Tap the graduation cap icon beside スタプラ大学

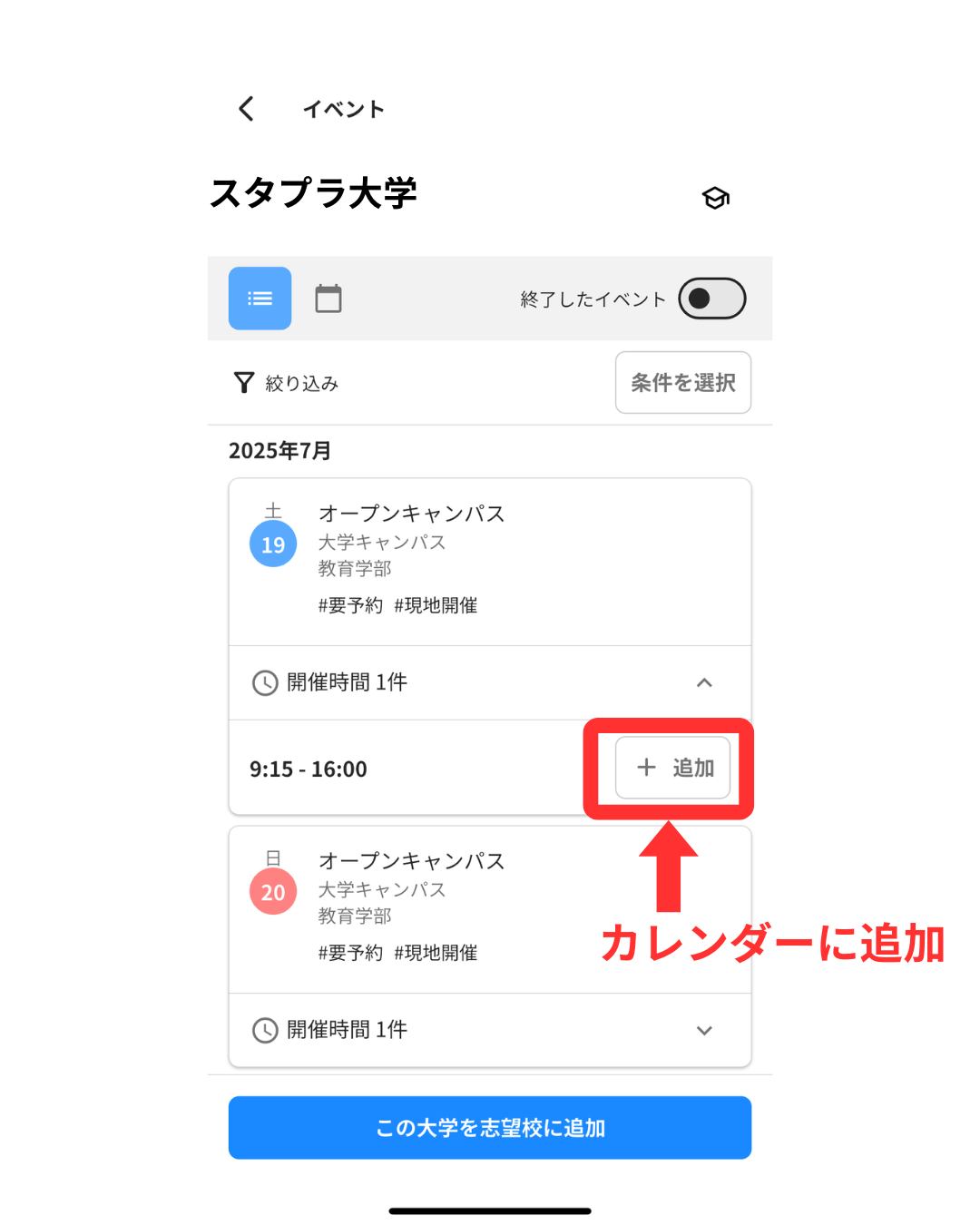coord(716,198)
